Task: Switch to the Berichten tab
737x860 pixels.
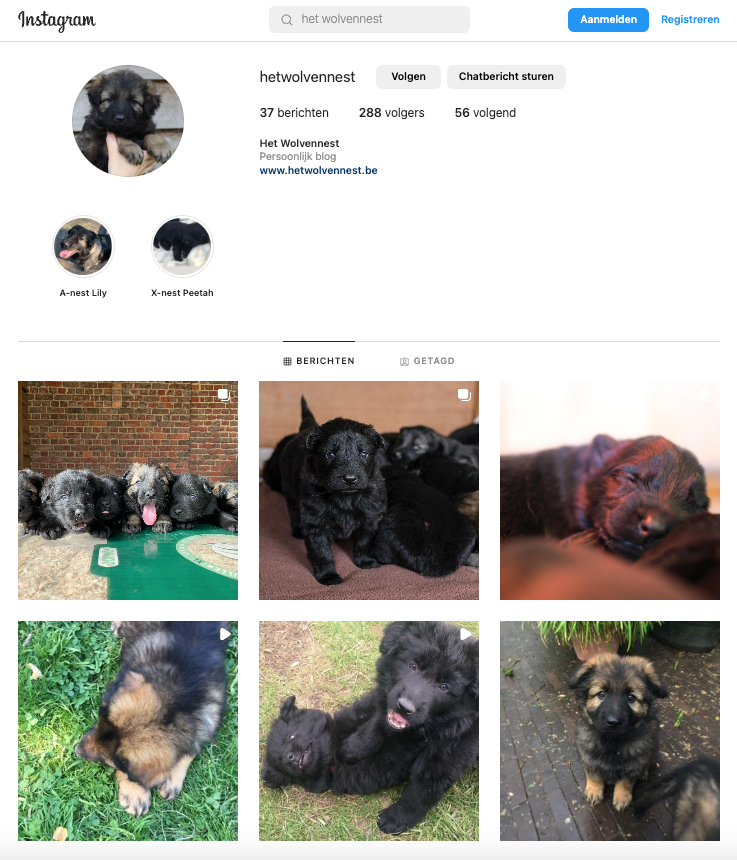Action: [319, 361]
